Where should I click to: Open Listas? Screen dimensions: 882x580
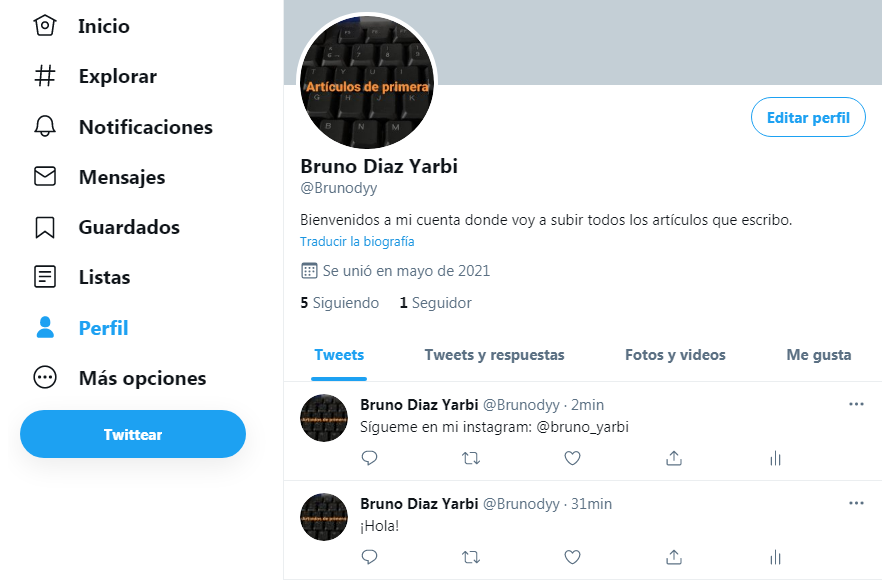(x=103, y=277)
